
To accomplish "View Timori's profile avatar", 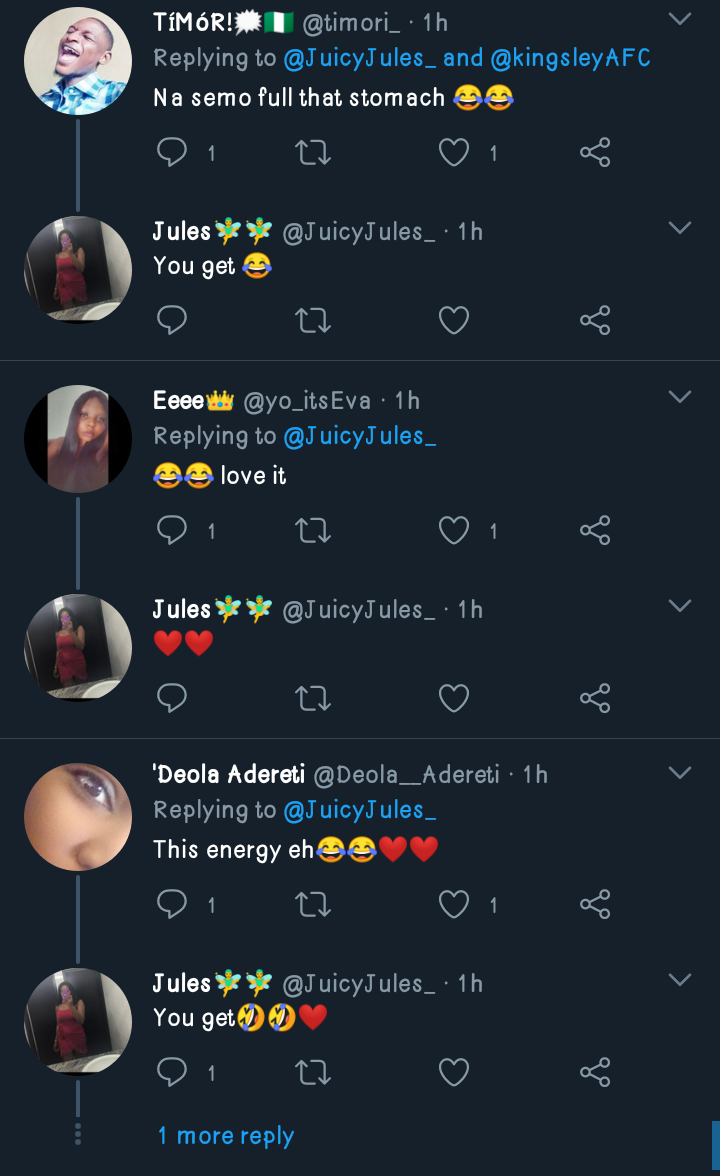I will 78,62.
